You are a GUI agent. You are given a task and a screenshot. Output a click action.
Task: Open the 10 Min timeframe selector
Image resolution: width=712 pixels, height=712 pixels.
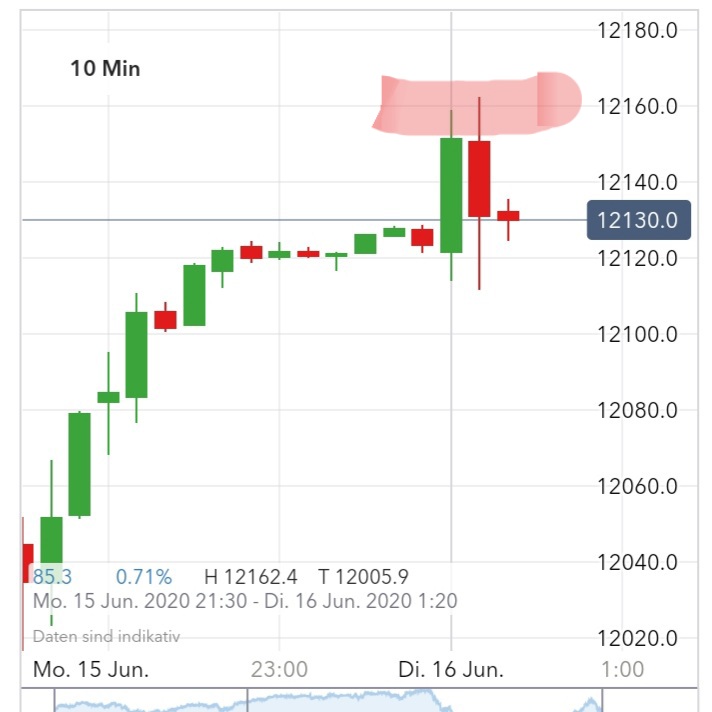click(x=105, y=69)
